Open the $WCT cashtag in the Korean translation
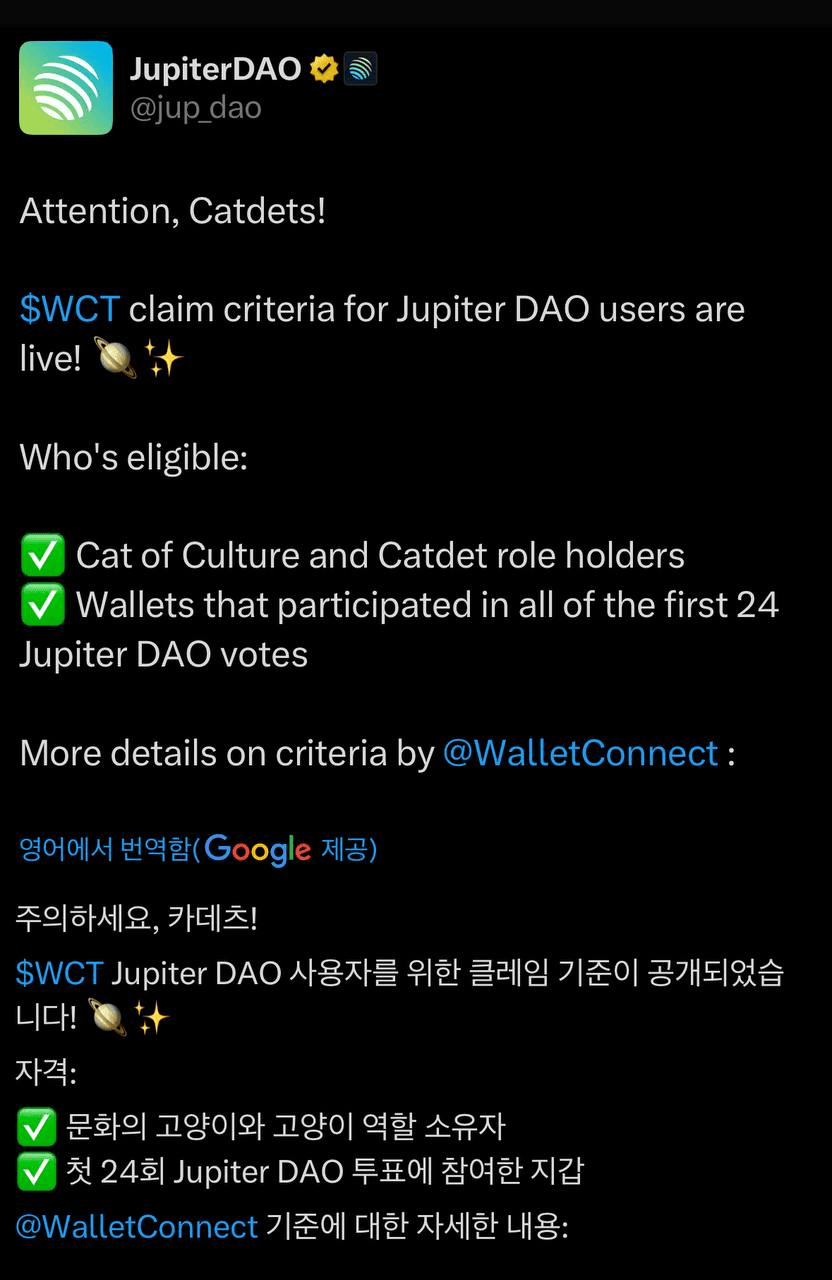This screenshot has width=832, height=1280. [59, 973]
